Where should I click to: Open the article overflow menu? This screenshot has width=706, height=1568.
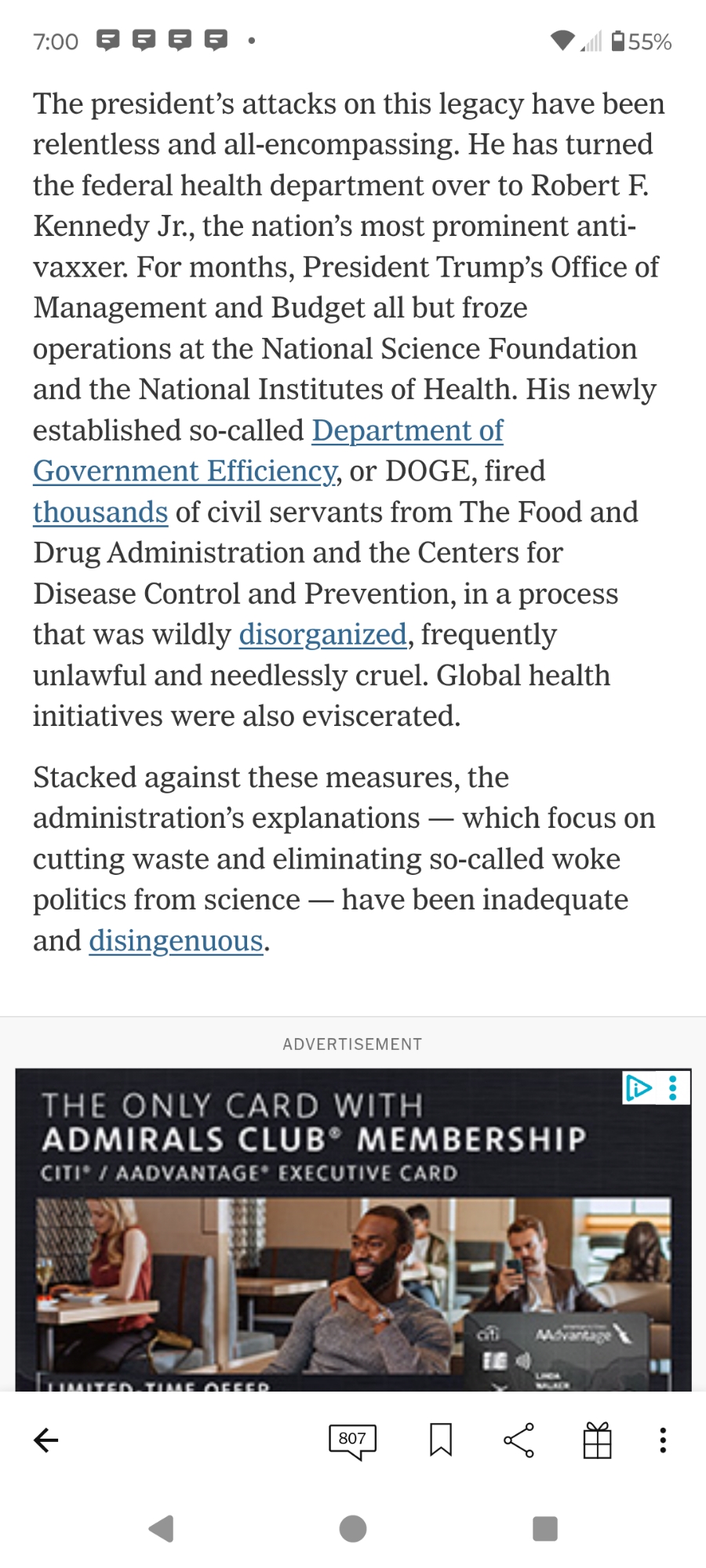[x=663, y=1440]
